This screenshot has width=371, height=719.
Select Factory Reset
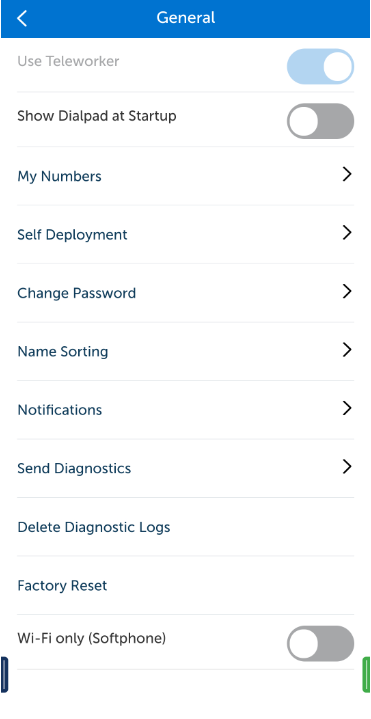pos(185,586)
